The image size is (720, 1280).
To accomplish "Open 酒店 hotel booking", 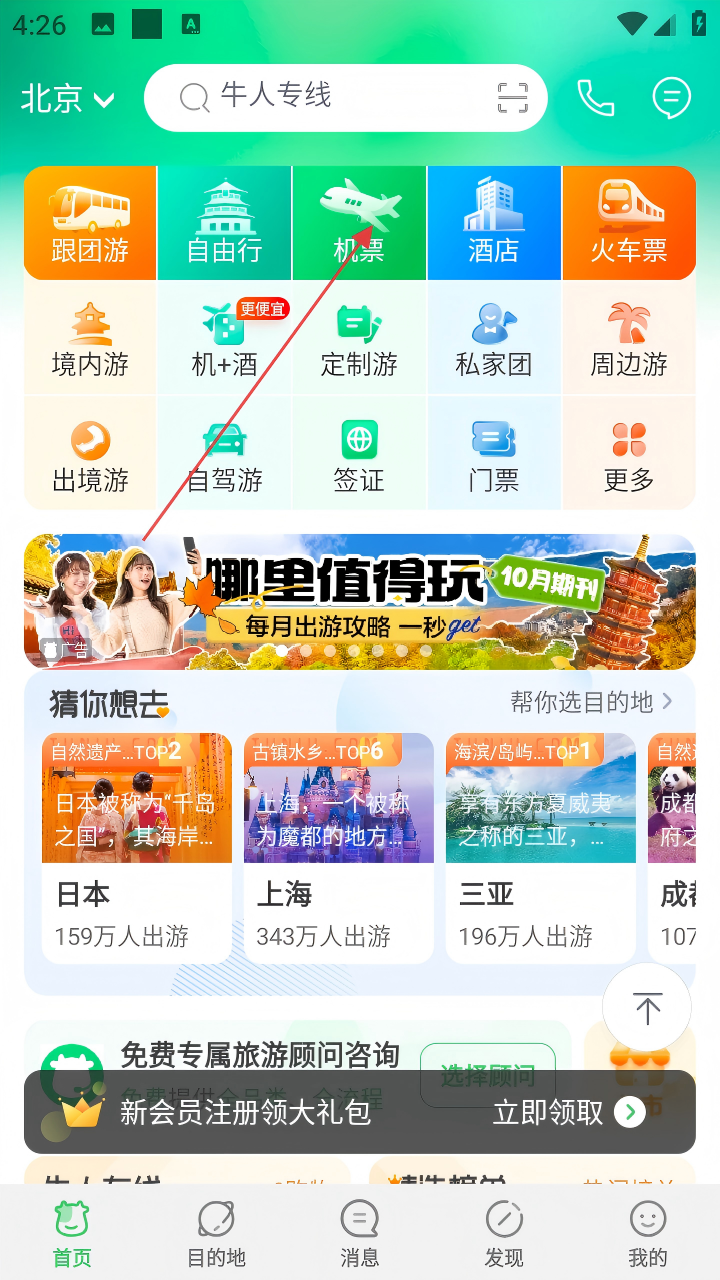I will coord(494,223).
